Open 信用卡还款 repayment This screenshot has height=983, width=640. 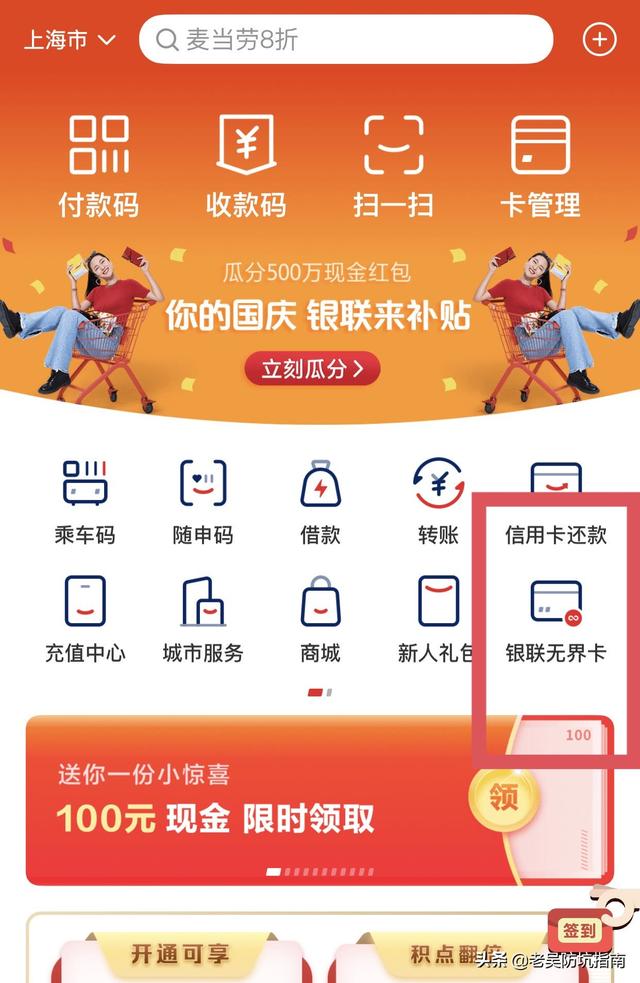[x=555, y=505]
